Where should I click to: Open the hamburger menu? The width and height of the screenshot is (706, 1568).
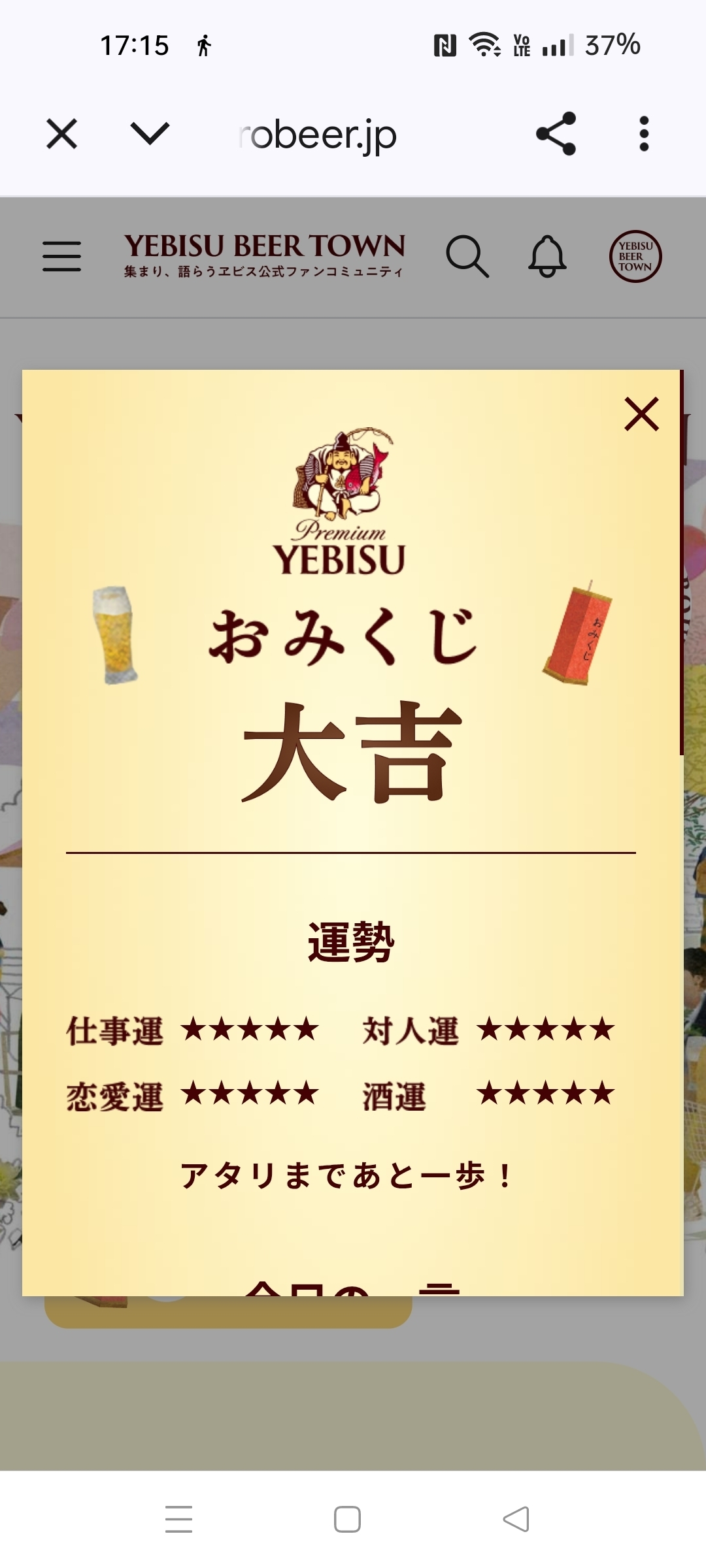pos(62,256)
